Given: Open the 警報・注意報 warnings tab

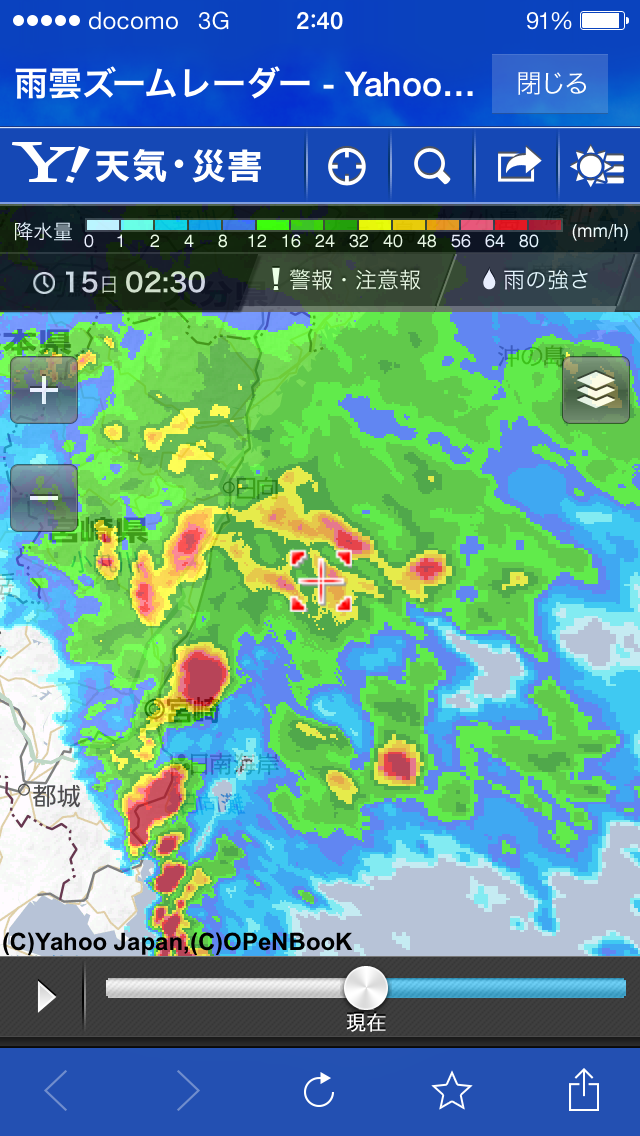Looking at the screenshot, I should point(346,280).
